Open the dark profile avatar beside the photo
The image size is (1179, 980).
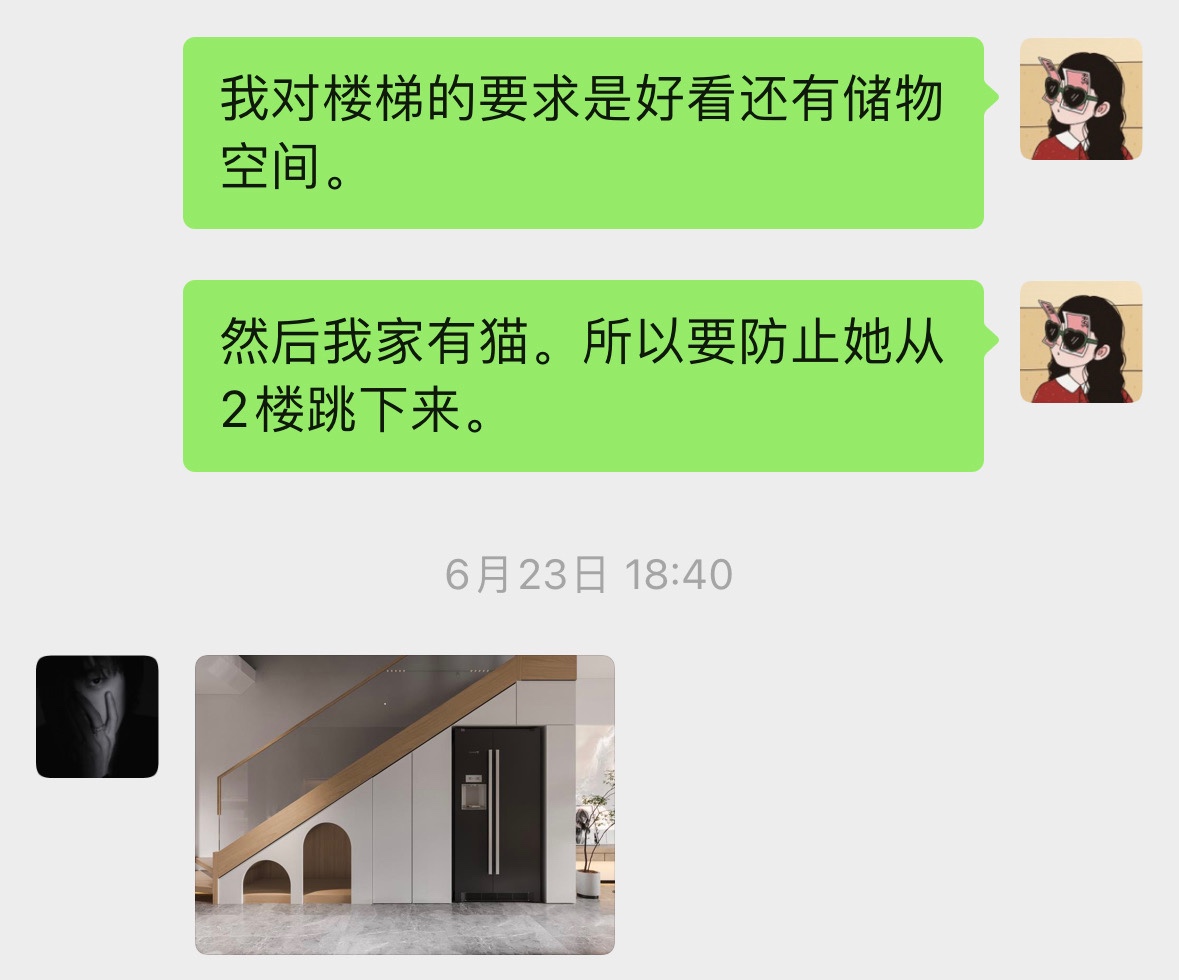(97, 716)
